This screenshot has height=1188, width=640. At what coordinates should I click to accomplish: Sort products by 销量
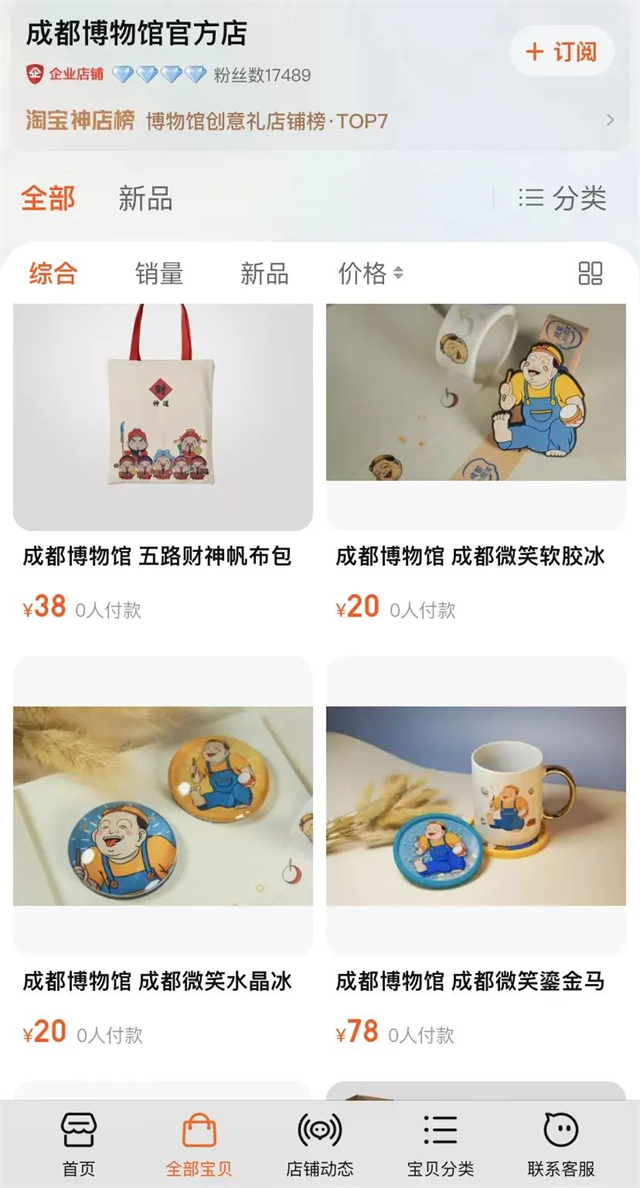tap(159, 273)
